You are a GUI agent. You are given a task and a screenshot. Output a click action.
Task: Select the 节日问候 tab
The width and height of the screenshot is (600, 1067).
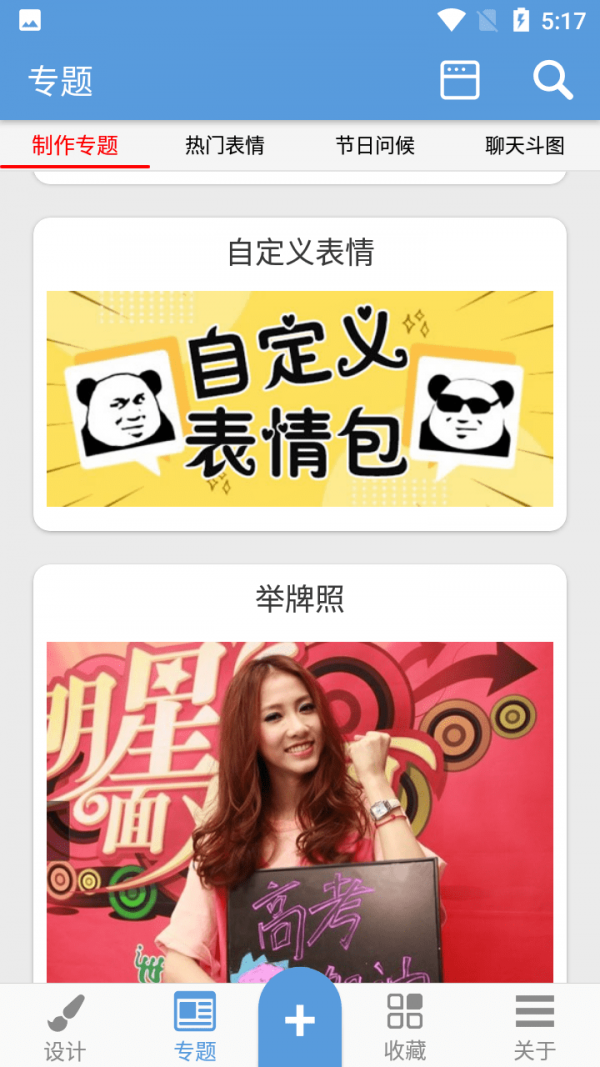tap(375, 146)
